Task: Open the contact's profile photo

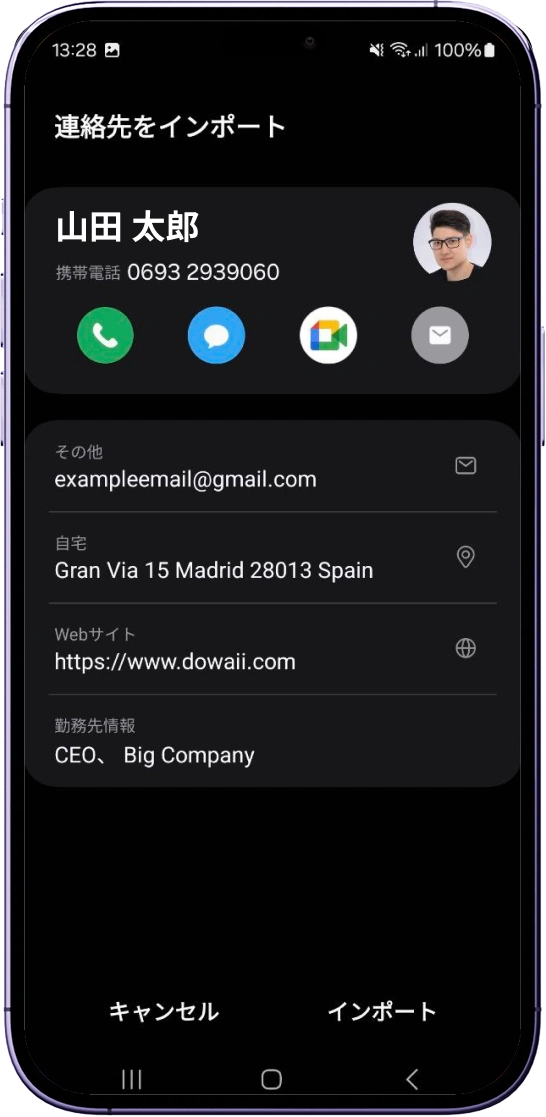Action: pyautogui.click(x=452, y=242)
